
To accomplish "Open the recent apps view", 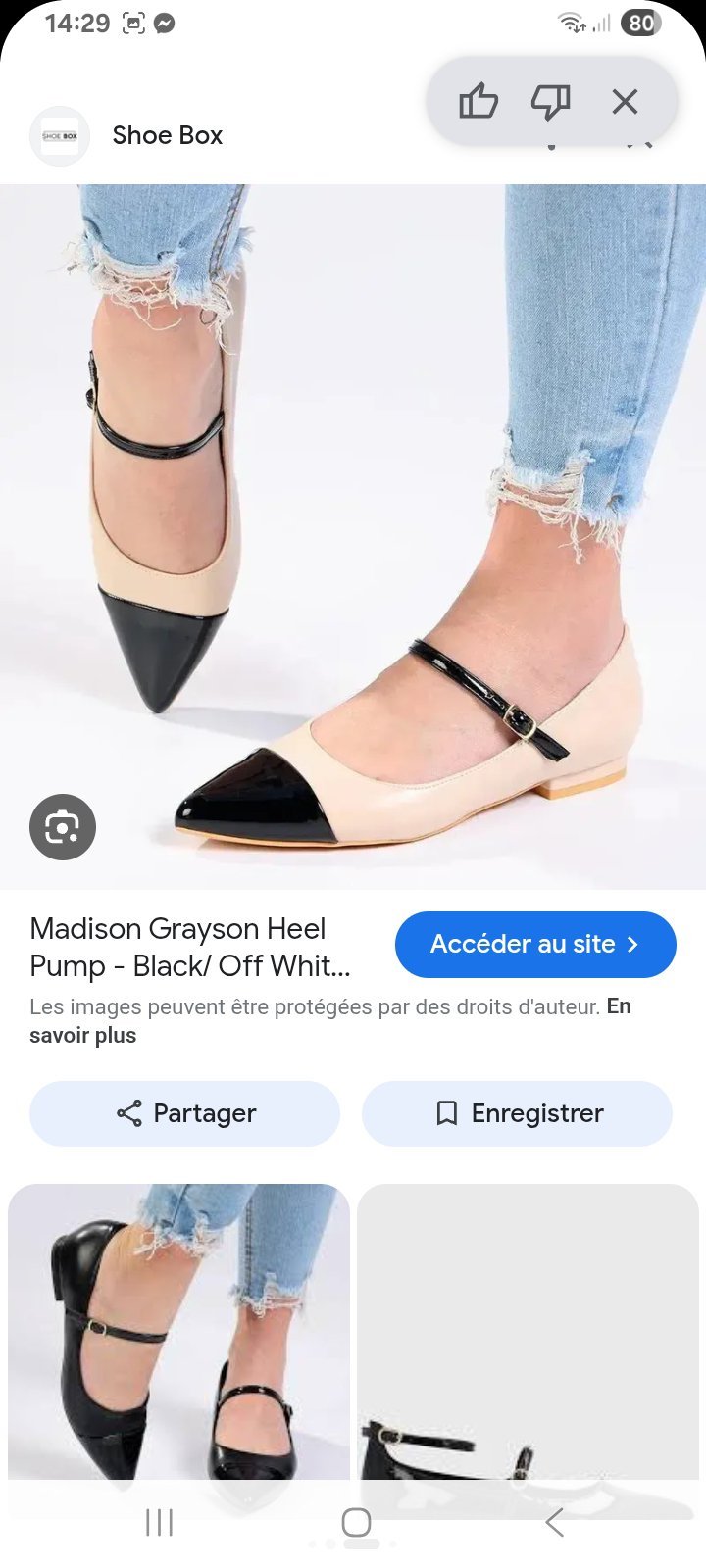I will click(x=159, y=1522).
